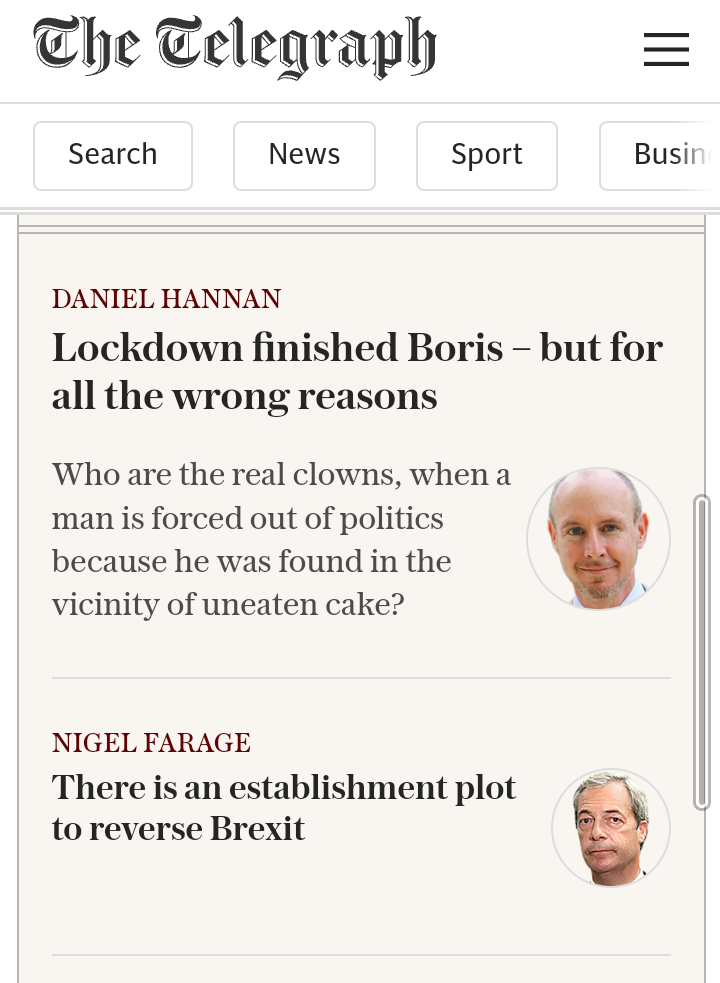Read 'Lockdown finished Boris' article

(357, 371)
